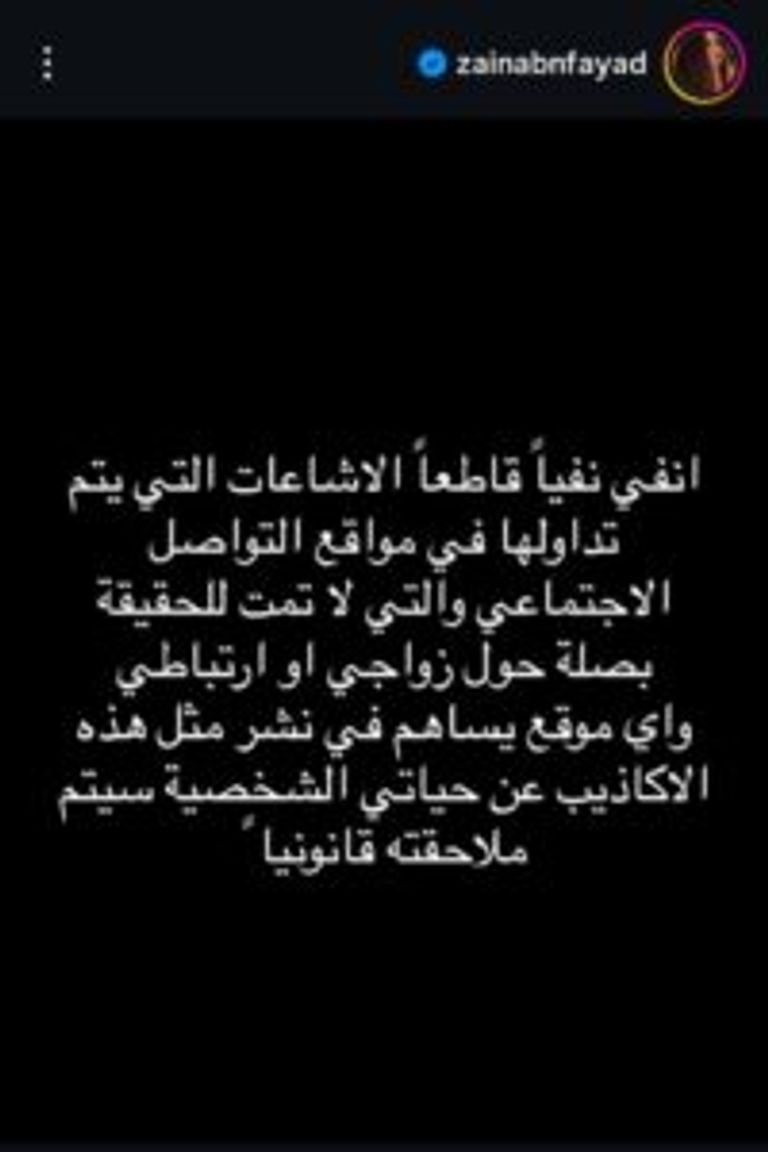The height and width of the screenshot is (1152, 768).
Task: Click the story progress area at top
Action: point(384,10)
